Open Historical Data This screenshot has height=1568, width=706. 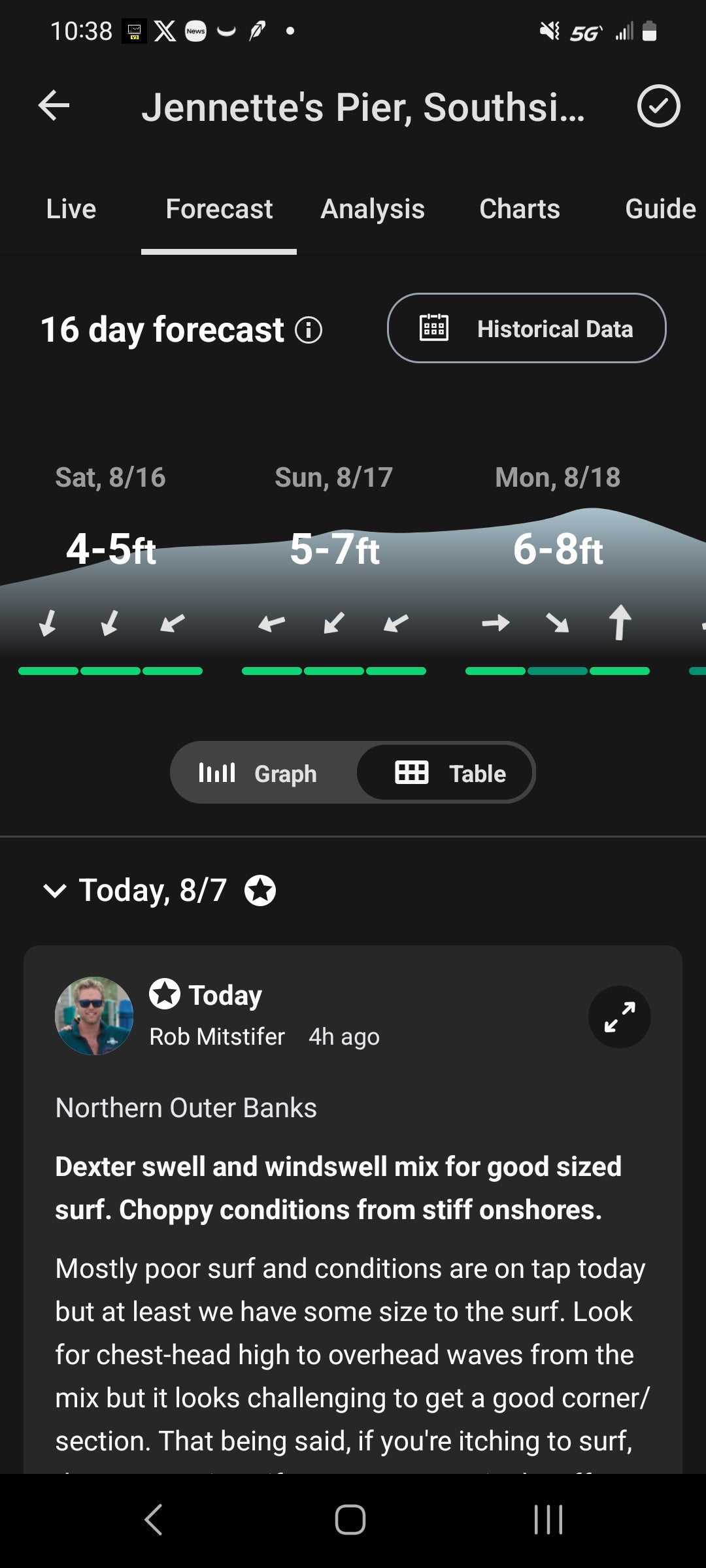(x=527, y=328)
